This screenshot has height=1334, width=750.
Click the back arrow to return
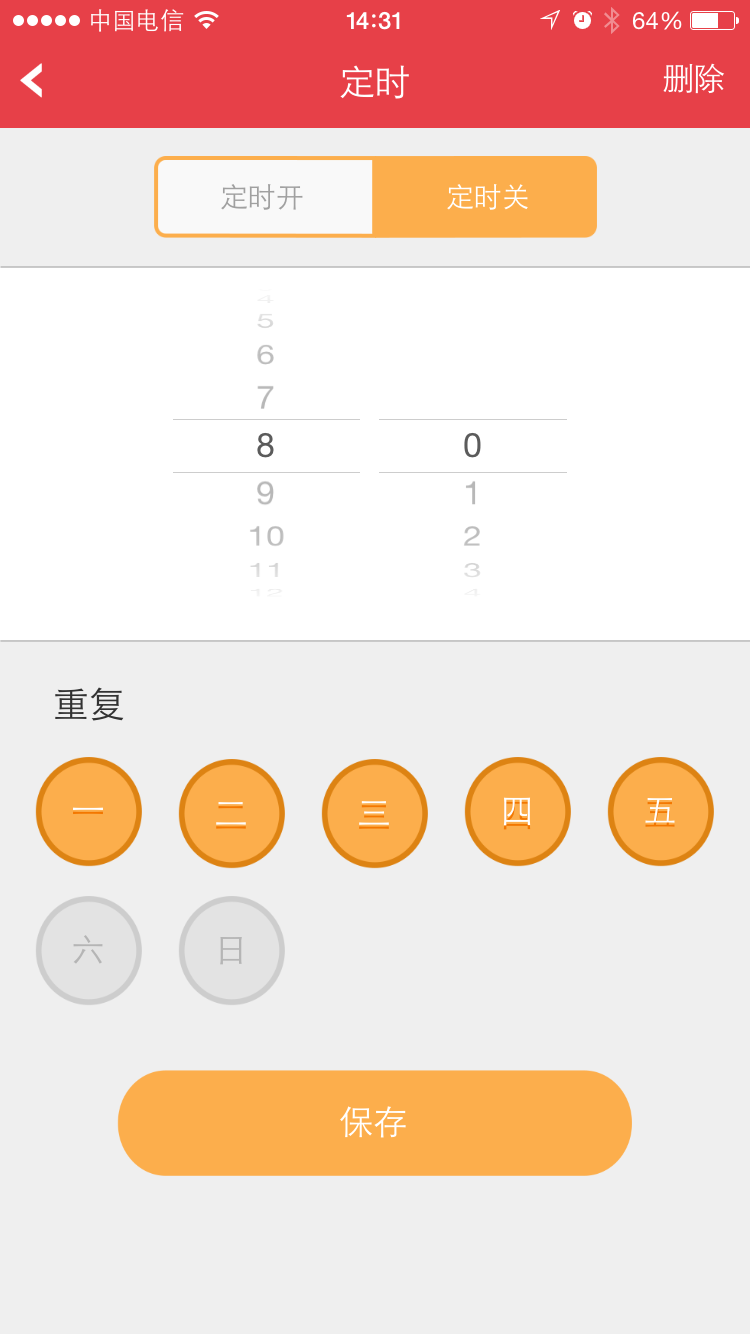pyautogui.click(x=30, y=79)
